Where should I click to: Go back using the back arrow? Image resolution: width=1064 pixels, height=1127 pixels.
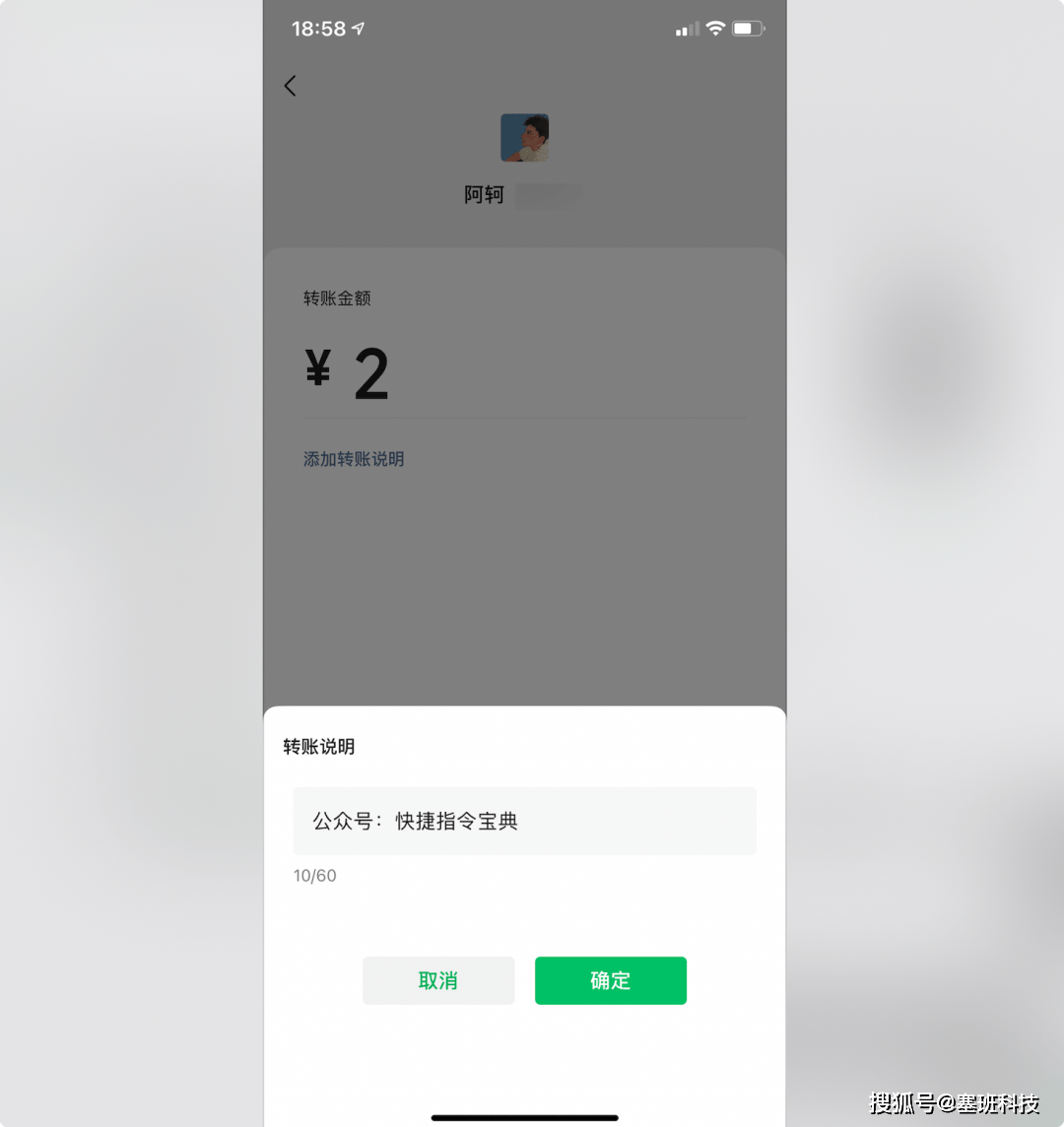(290, 86)
